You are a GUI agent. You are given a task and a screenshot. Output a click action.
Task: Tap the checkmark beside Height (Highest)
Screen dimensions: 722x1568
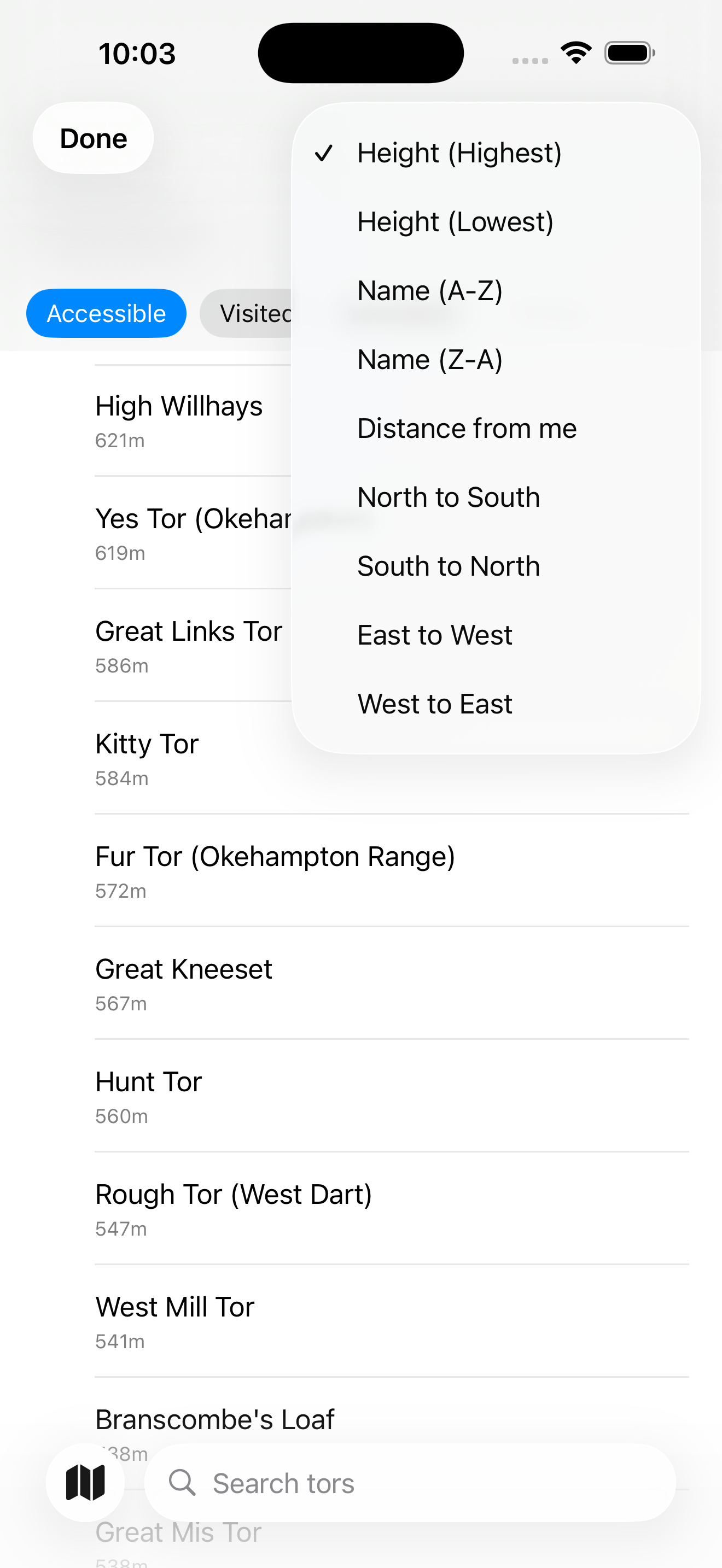click(x=325, y=154)
